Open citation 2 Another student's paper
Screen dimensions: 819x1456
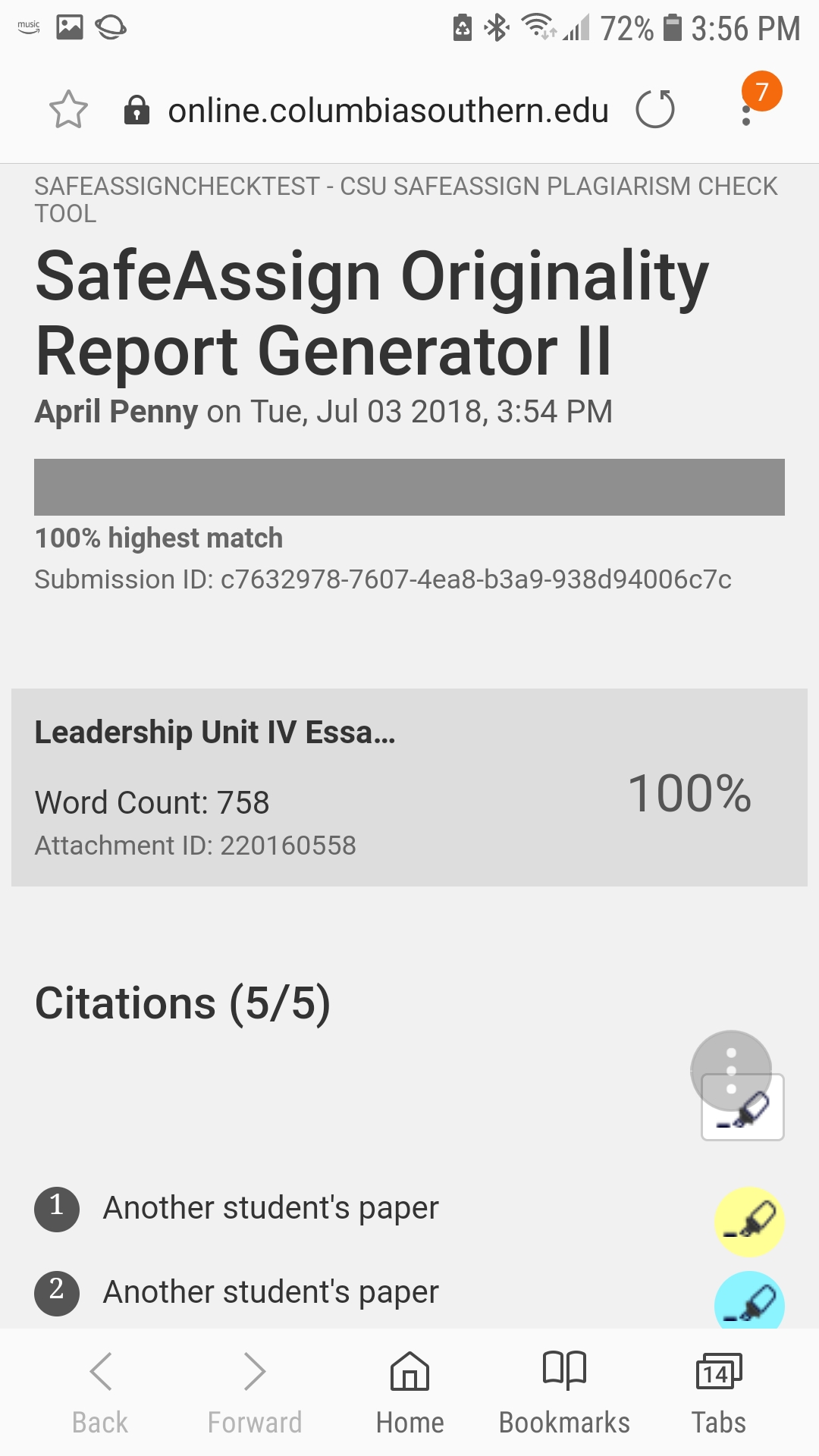tap(271, 1292)
